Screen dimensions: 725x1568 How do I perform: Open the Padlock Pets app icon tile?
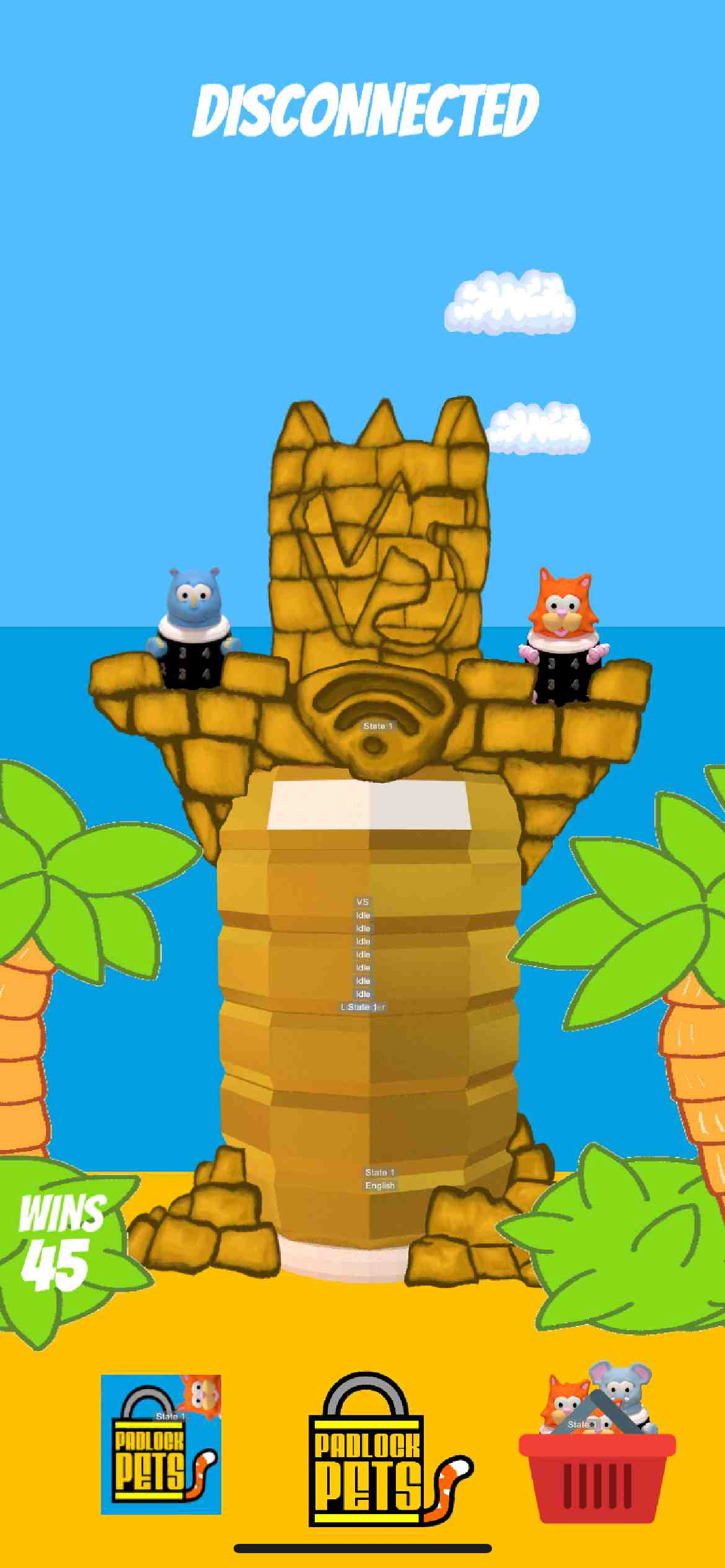point(161,1444)
